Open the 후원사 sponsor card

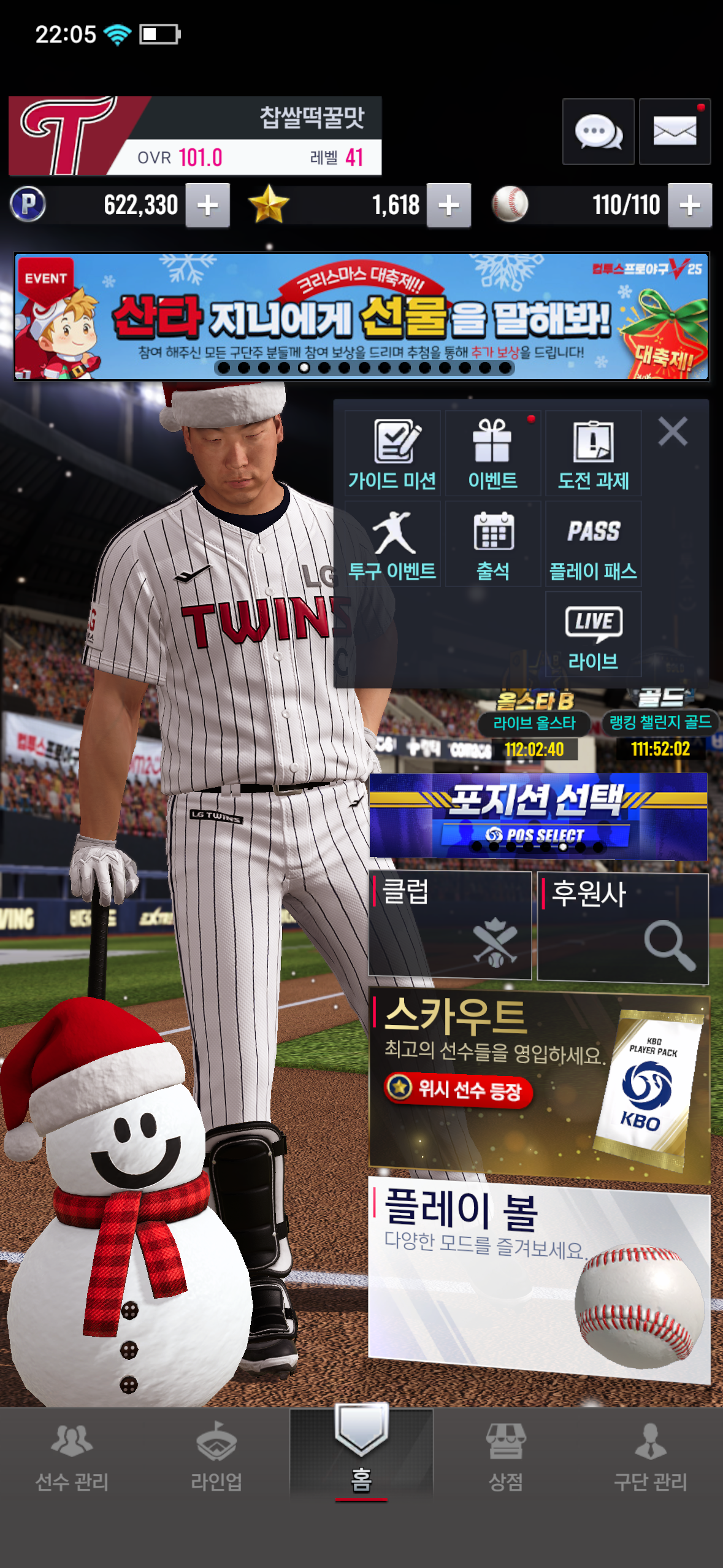(x=622, y=928)
